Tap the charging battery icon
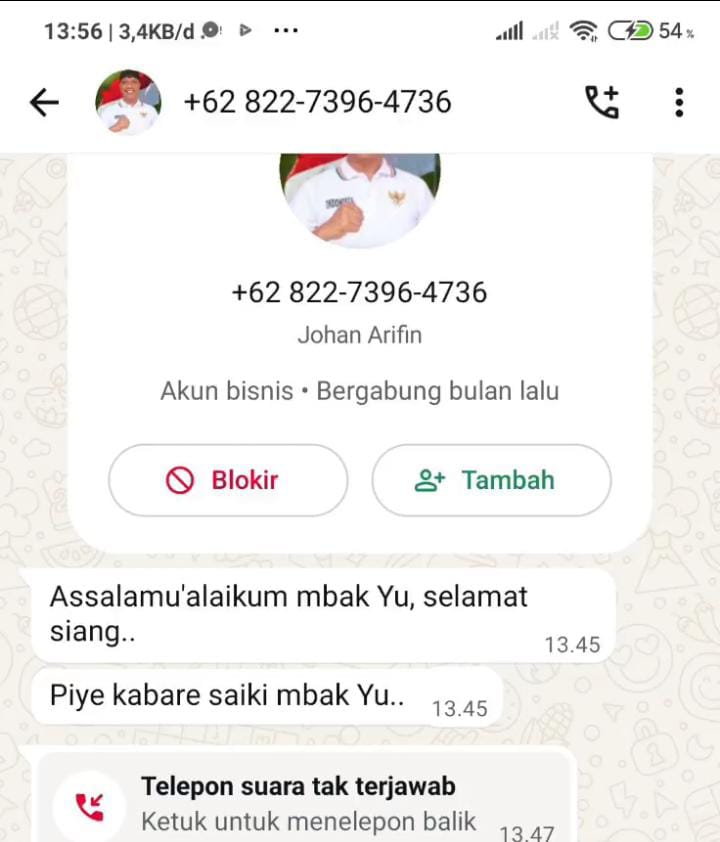 (632, 30)
